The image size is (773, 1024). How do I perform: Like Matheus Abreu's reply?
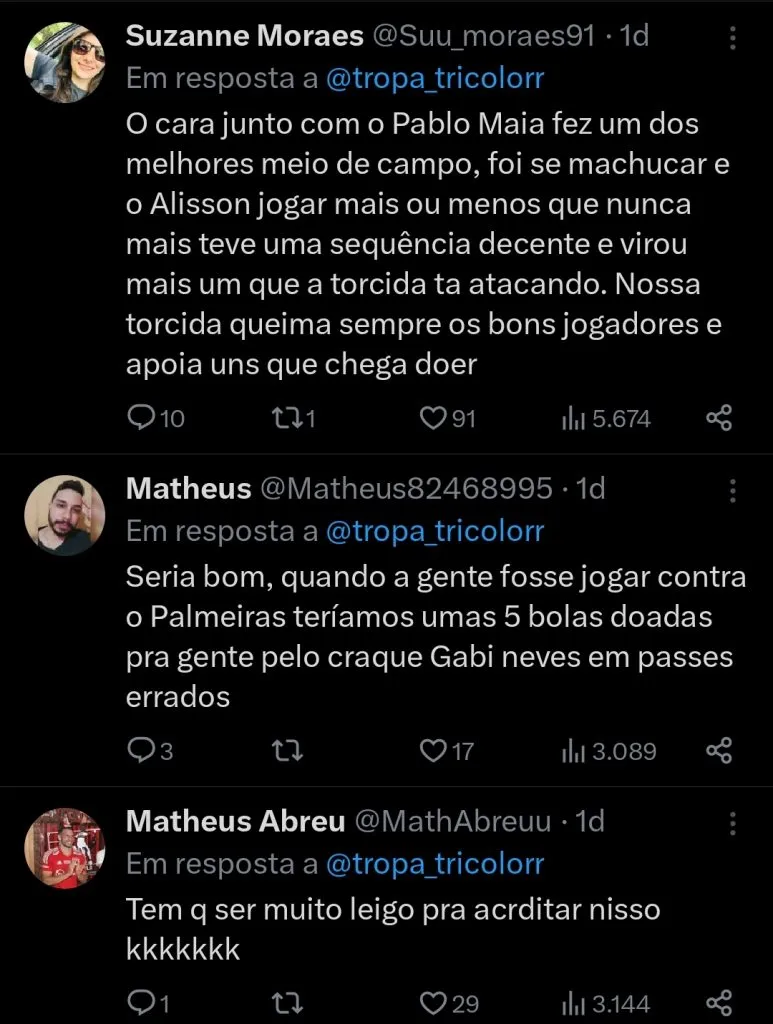pos(434,1002)
